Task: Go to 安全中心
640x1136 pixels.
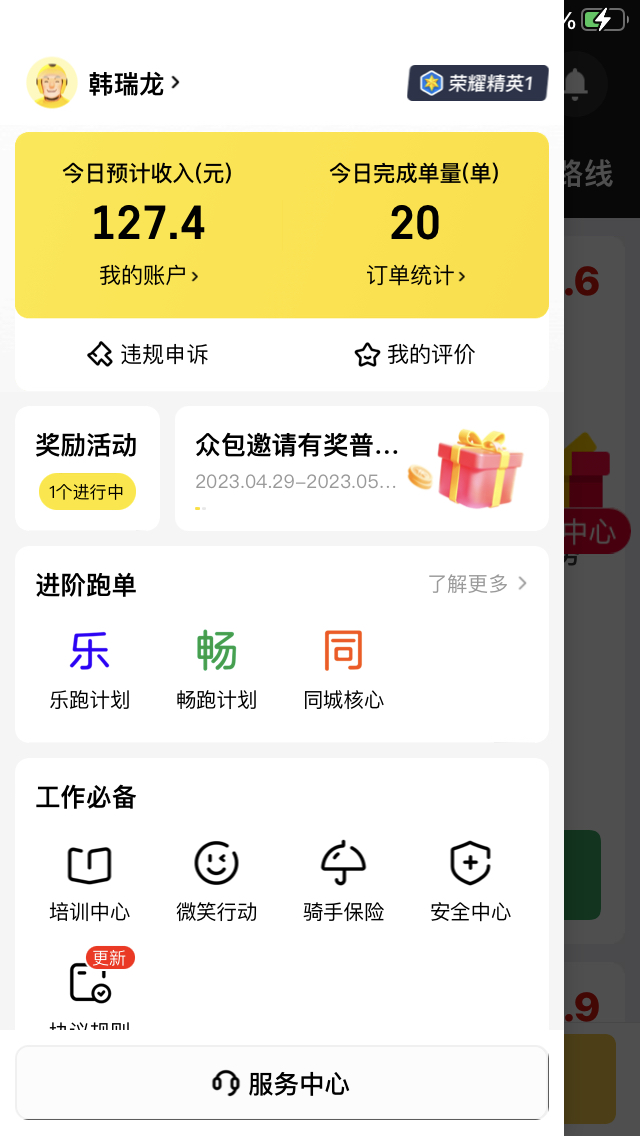Action: (470, 880)
